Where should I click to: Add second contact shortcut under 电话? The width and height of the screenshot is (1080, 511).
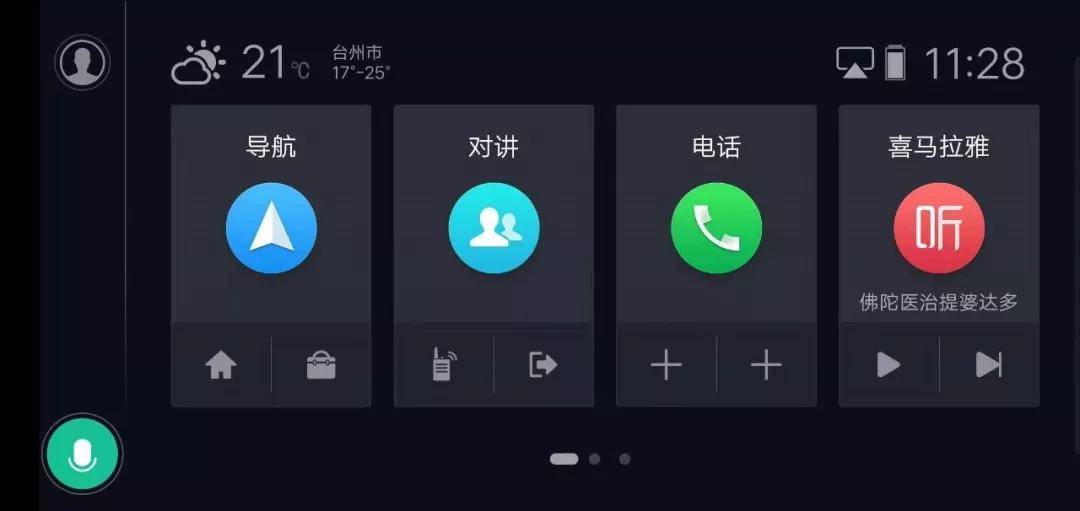766,366
